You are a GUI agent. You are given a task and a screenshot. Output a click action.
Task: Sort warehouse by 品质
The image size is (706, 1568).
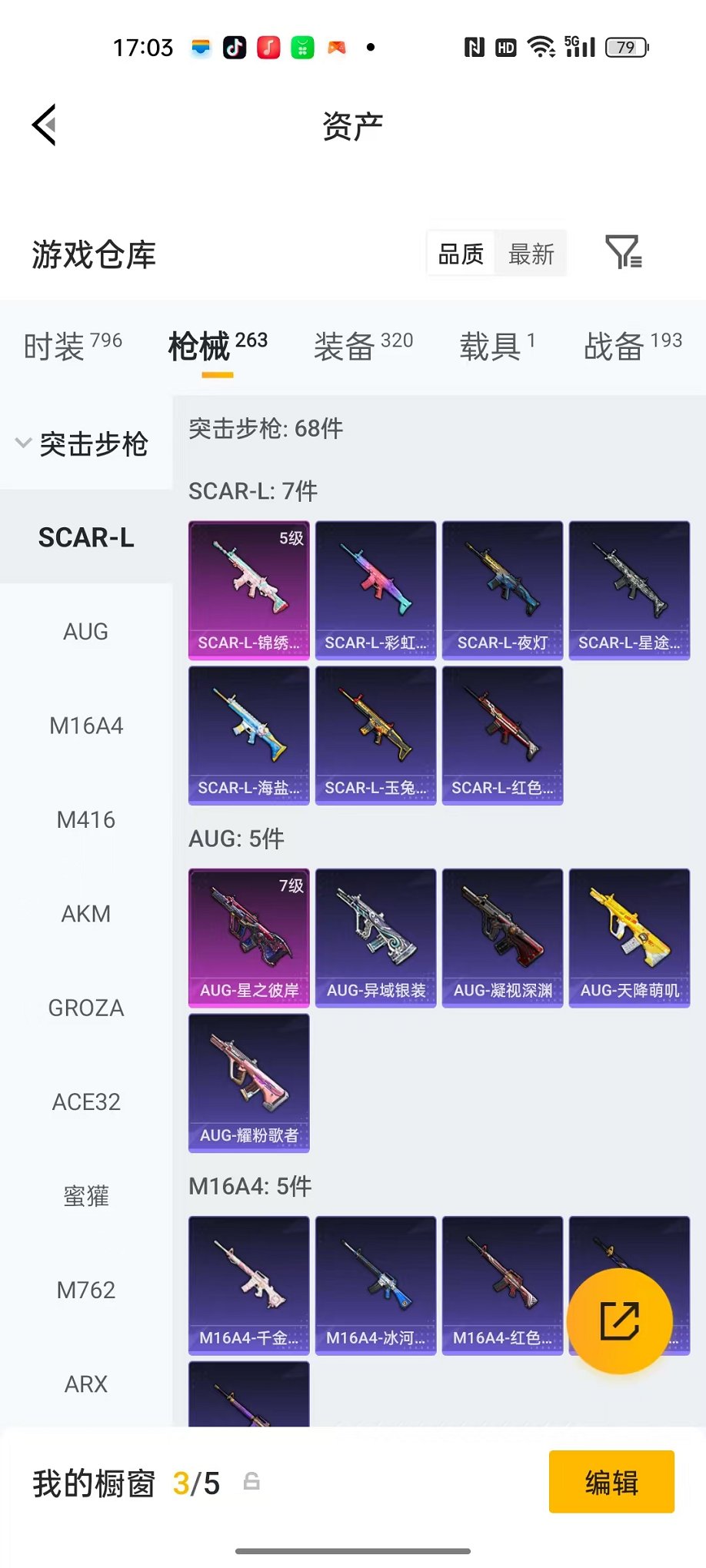point(461,254)
